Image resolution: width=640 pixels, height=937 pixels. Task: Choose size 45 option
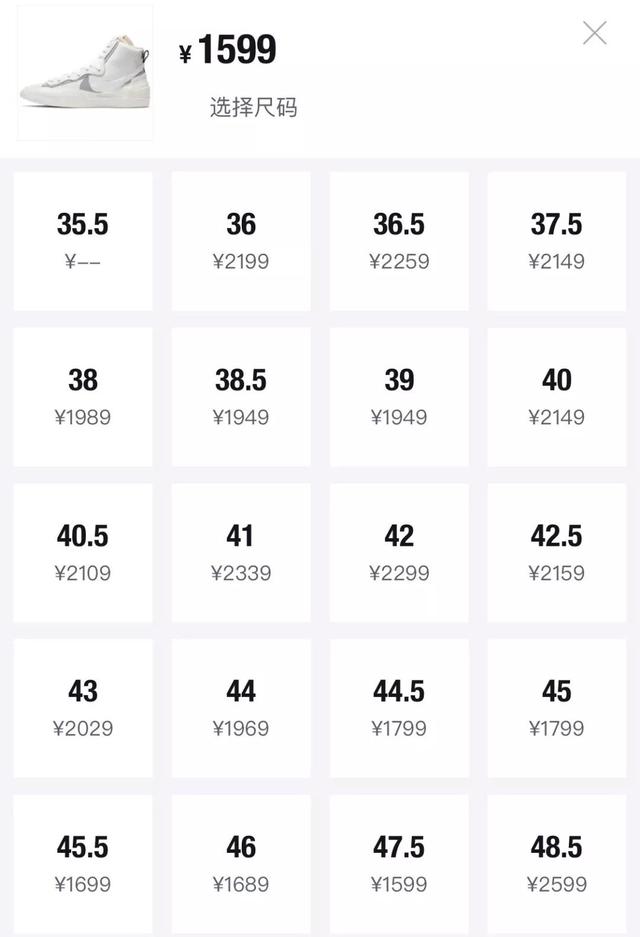point(557,709)
